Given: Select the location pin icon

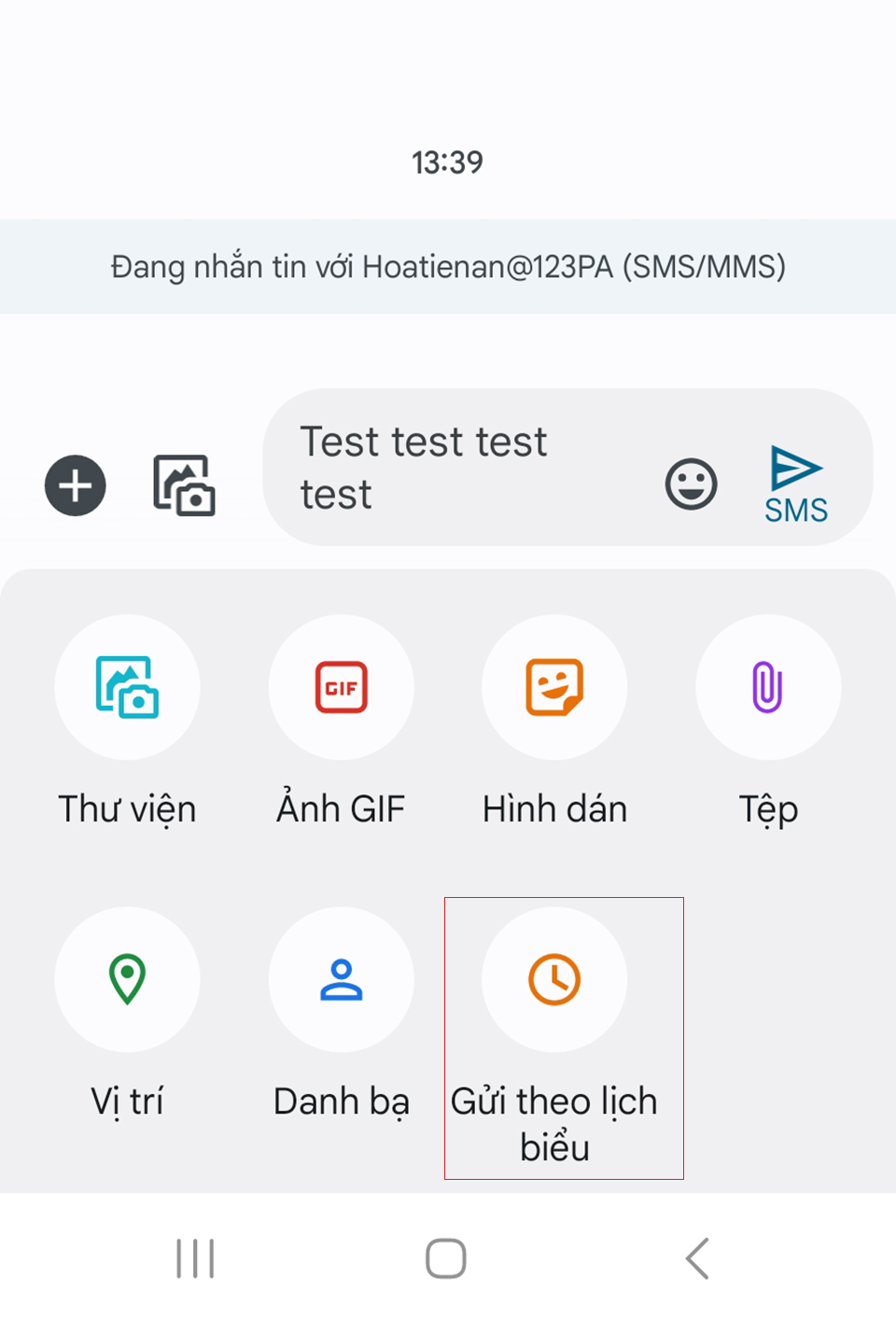Looking at the screenshot, I should [x=128, y=979].
